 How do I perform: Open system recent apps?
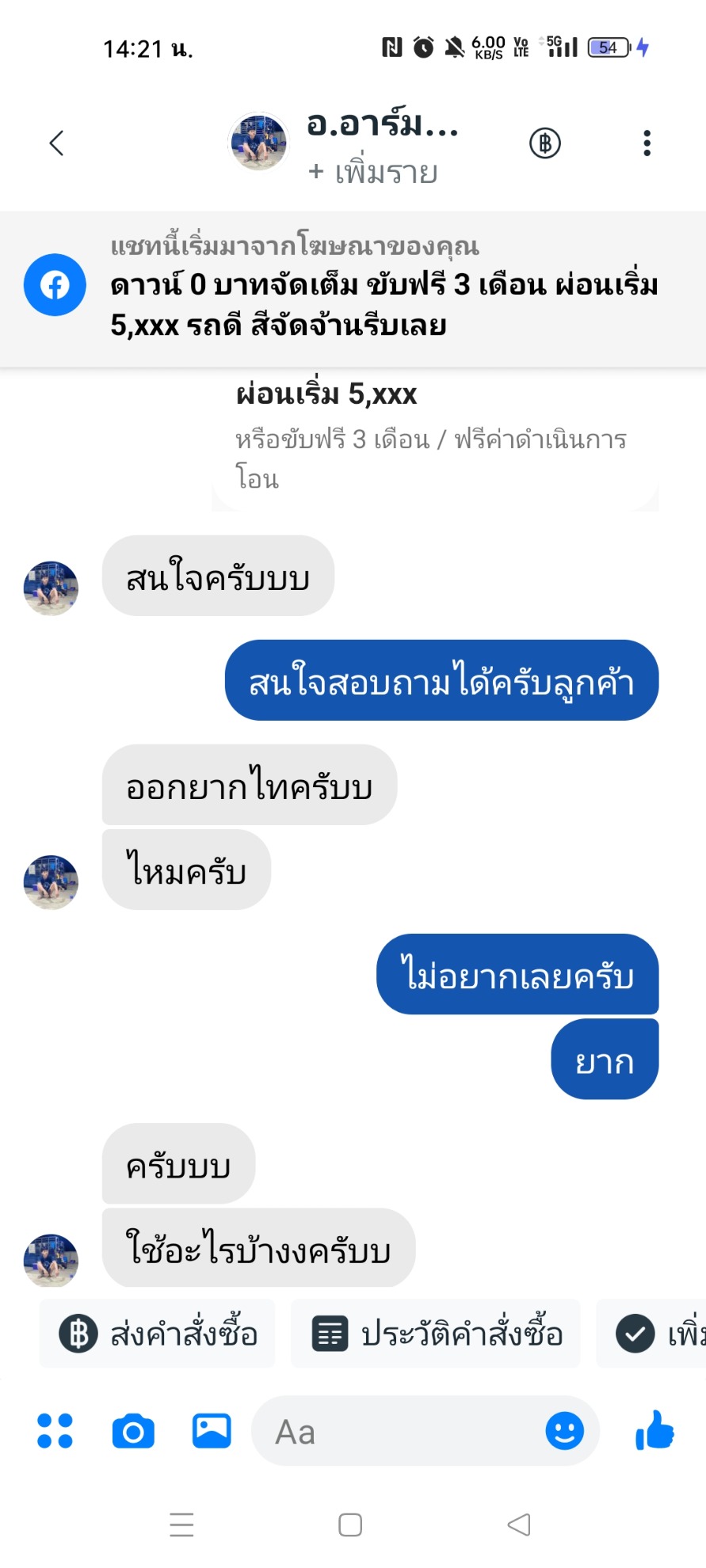tap(181, 1524)
